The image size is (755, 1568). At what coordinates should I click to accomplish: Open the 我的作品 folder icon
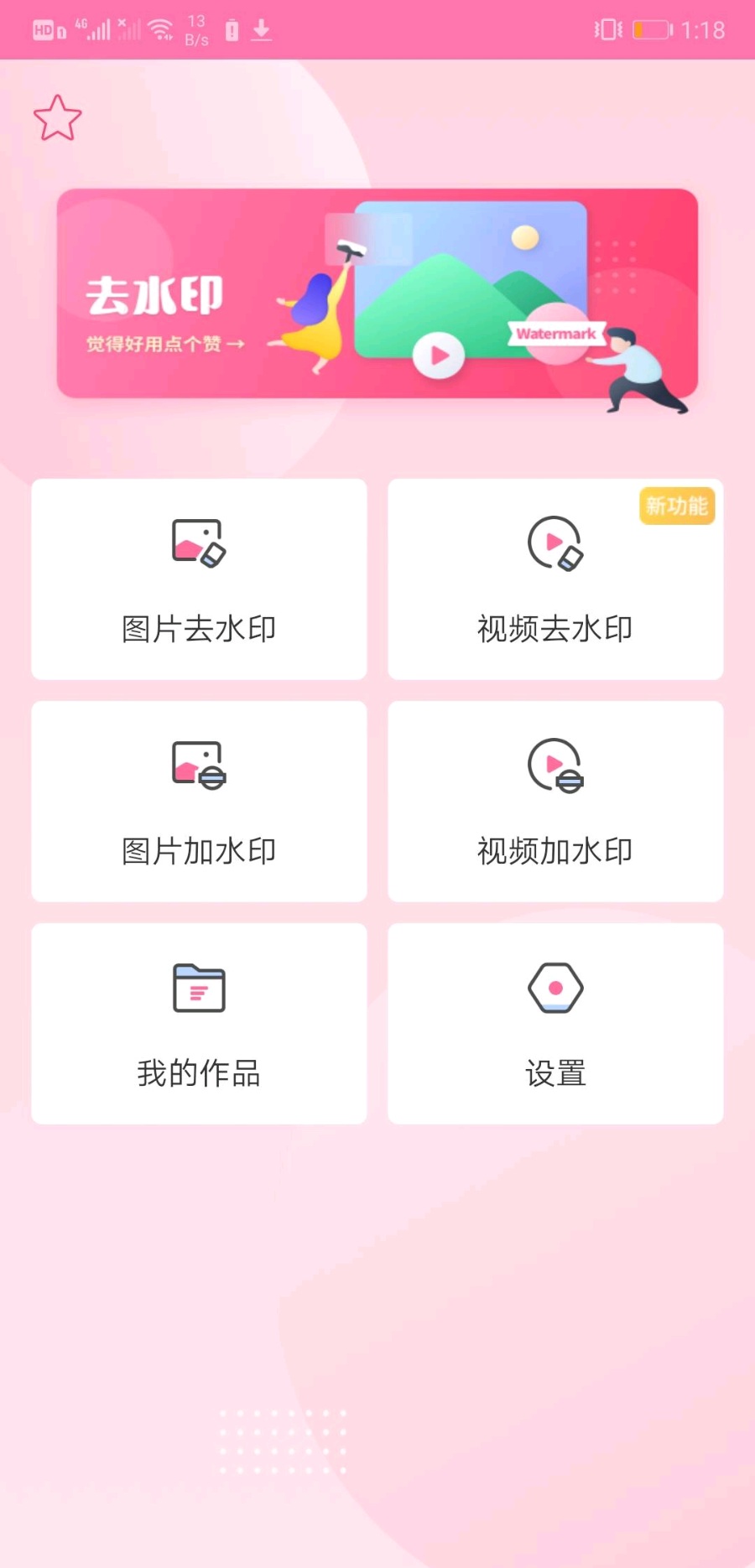[198, 988]
